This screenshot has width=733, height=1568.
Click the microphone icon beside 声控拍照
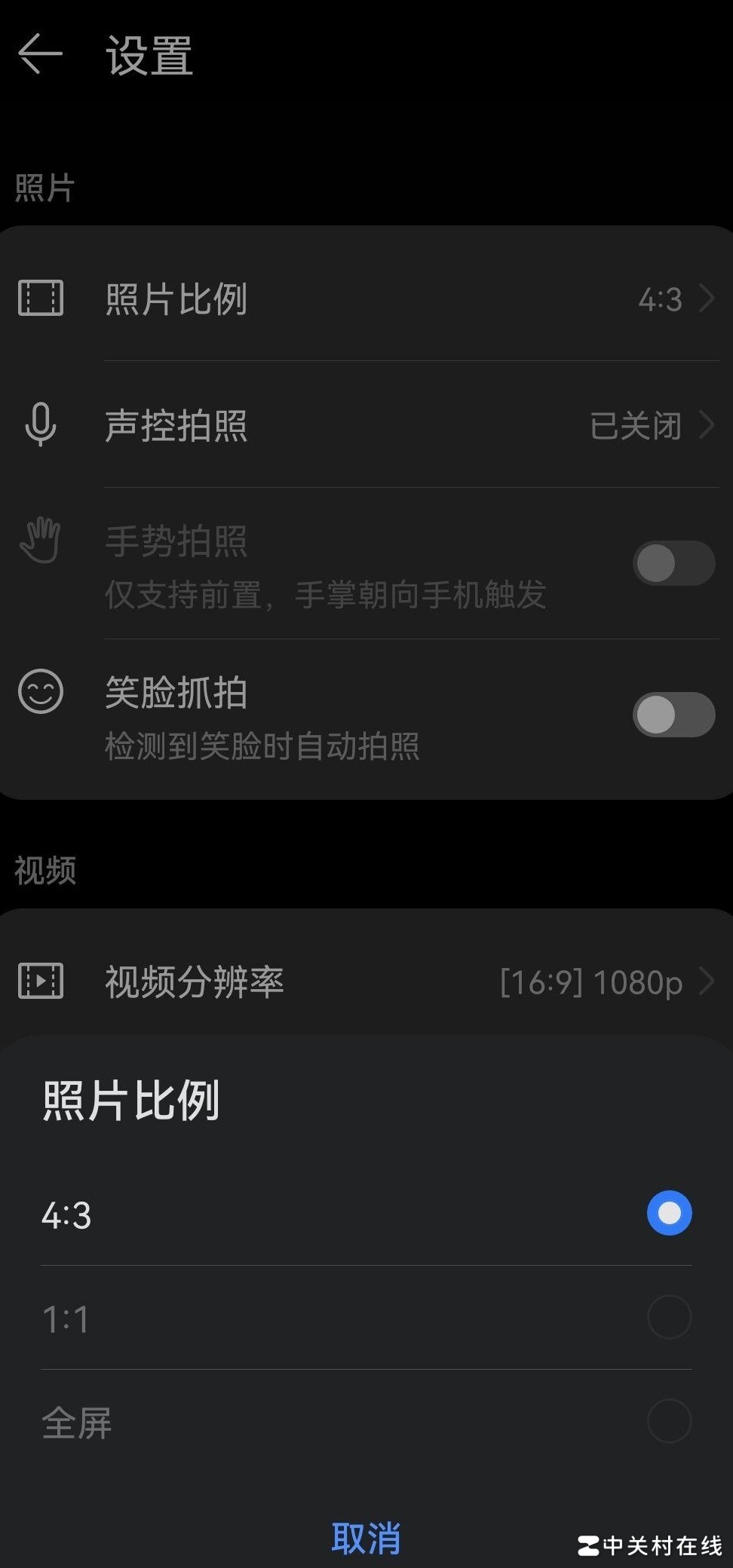[40, 426]
